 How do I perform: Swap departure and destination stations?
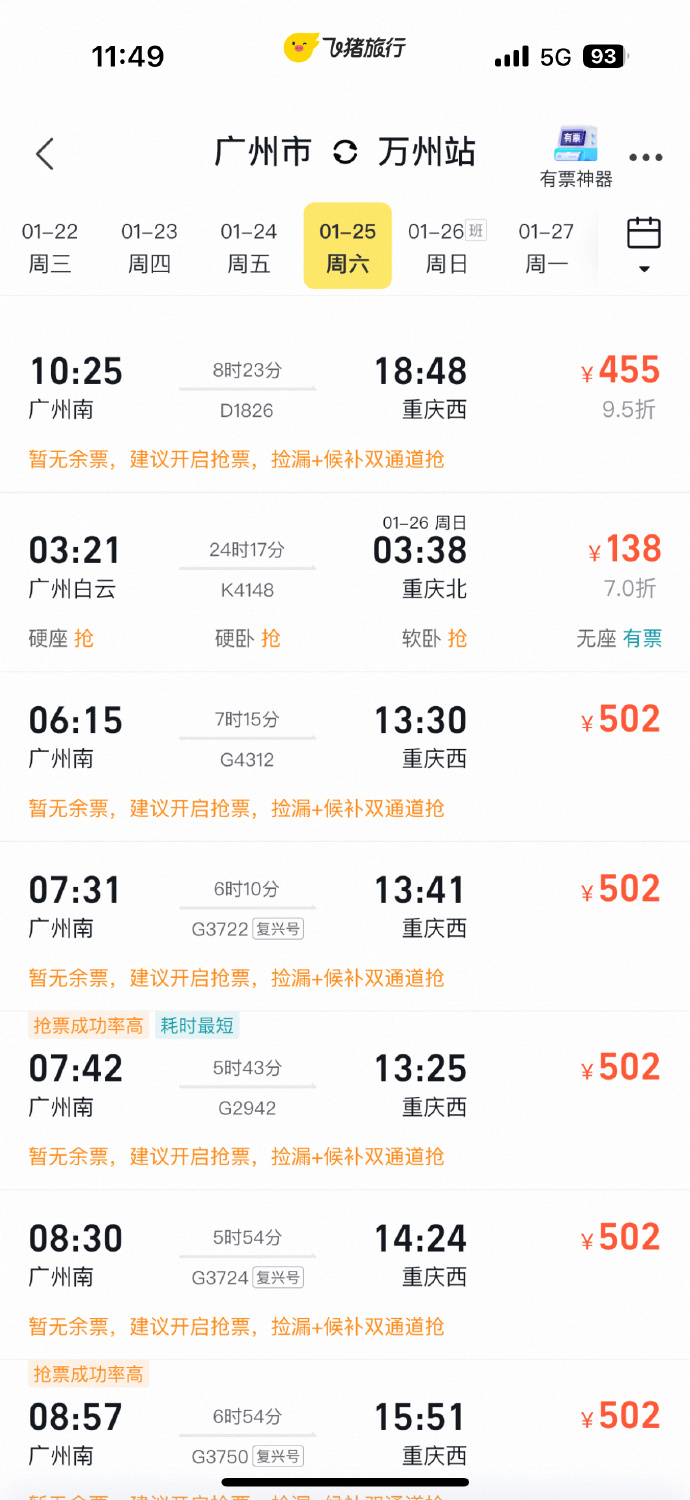[x=345, y=152]
